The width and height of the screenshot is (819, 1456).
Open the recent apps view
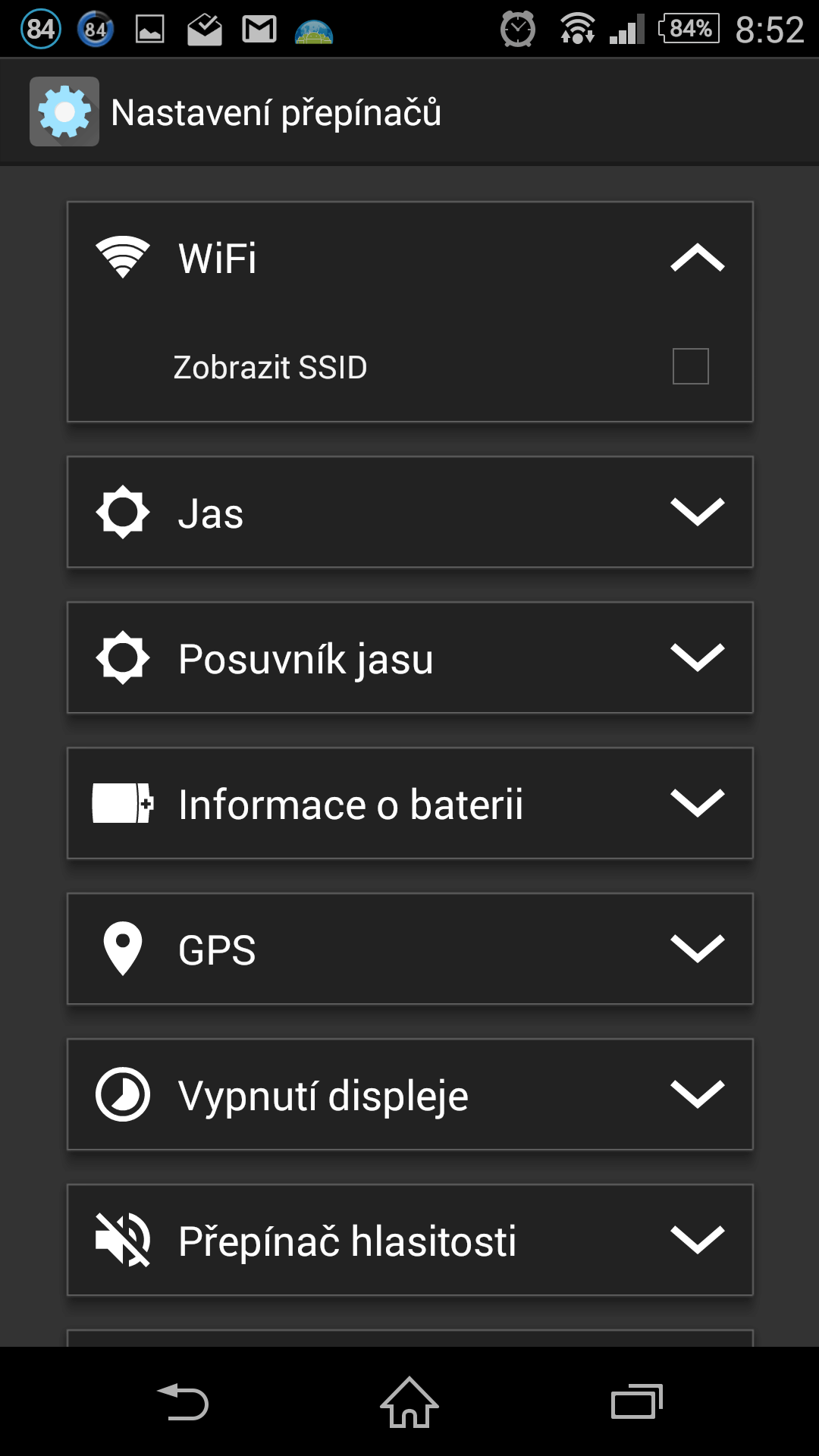(637, 1401)
